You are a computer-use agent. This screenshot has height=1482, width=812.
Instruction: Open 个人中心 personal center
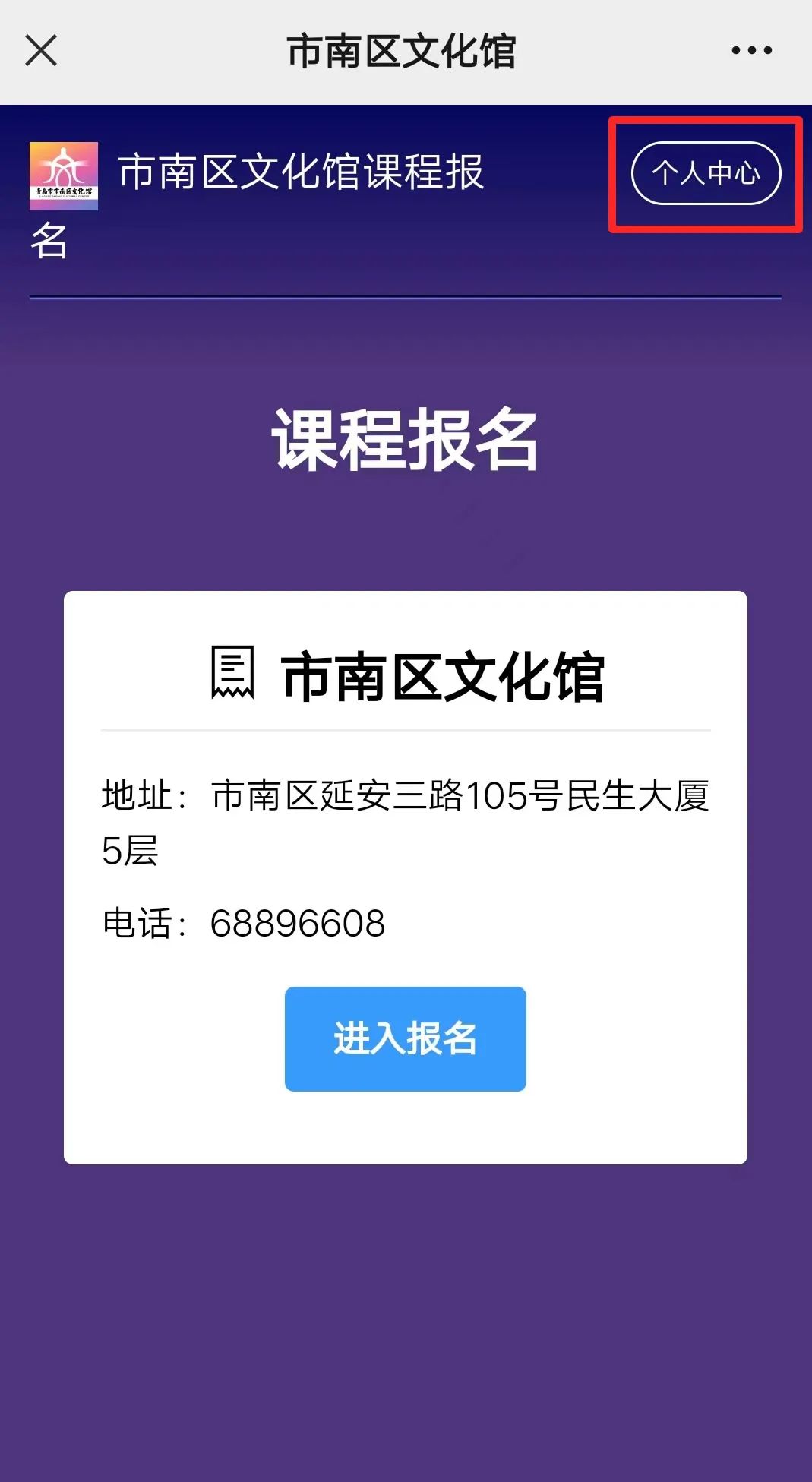pyautogui.click(x=706, y=173)
